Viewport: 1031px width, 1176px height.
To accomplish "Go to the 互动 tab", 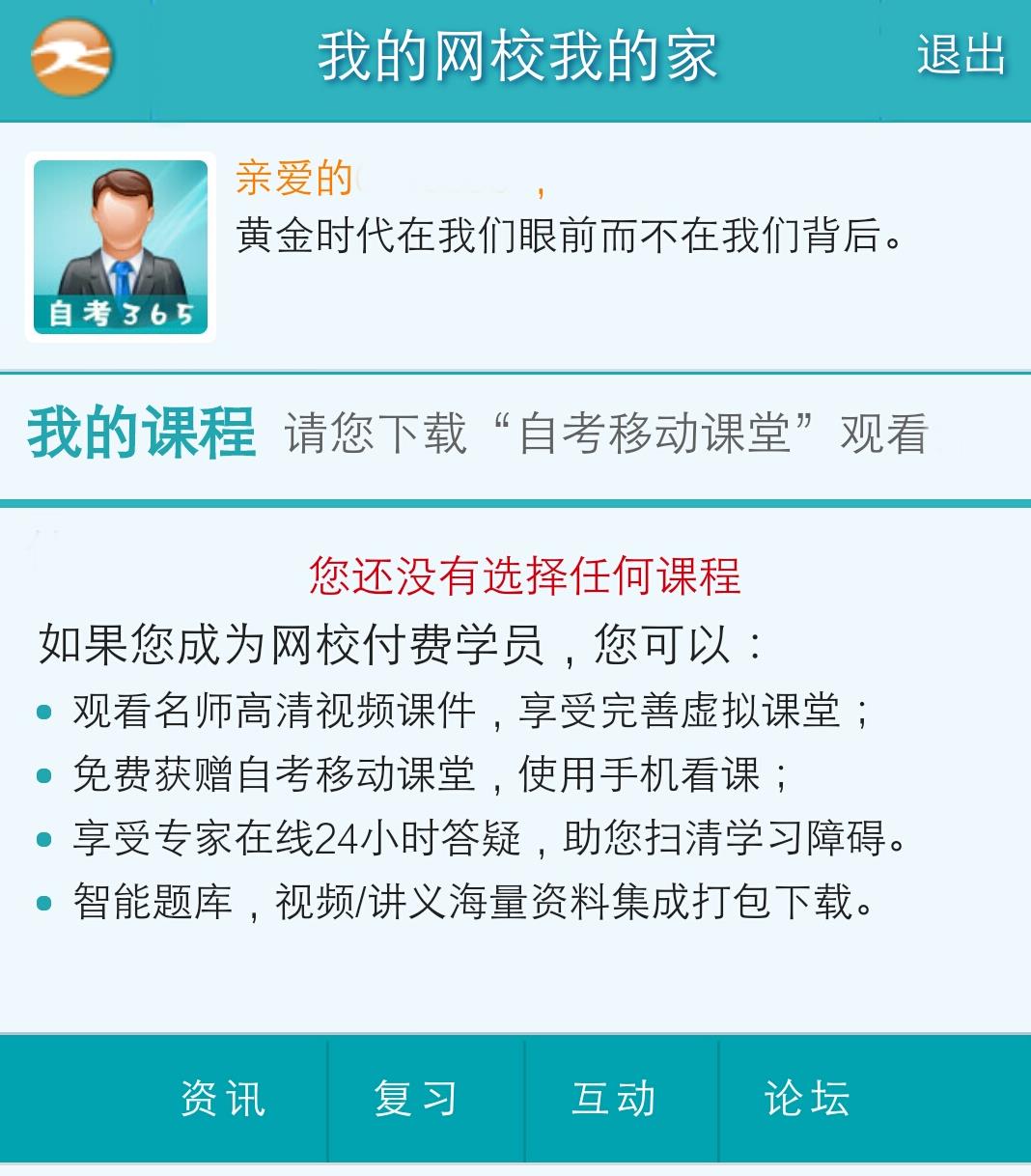I will (x=613, y=1099).
